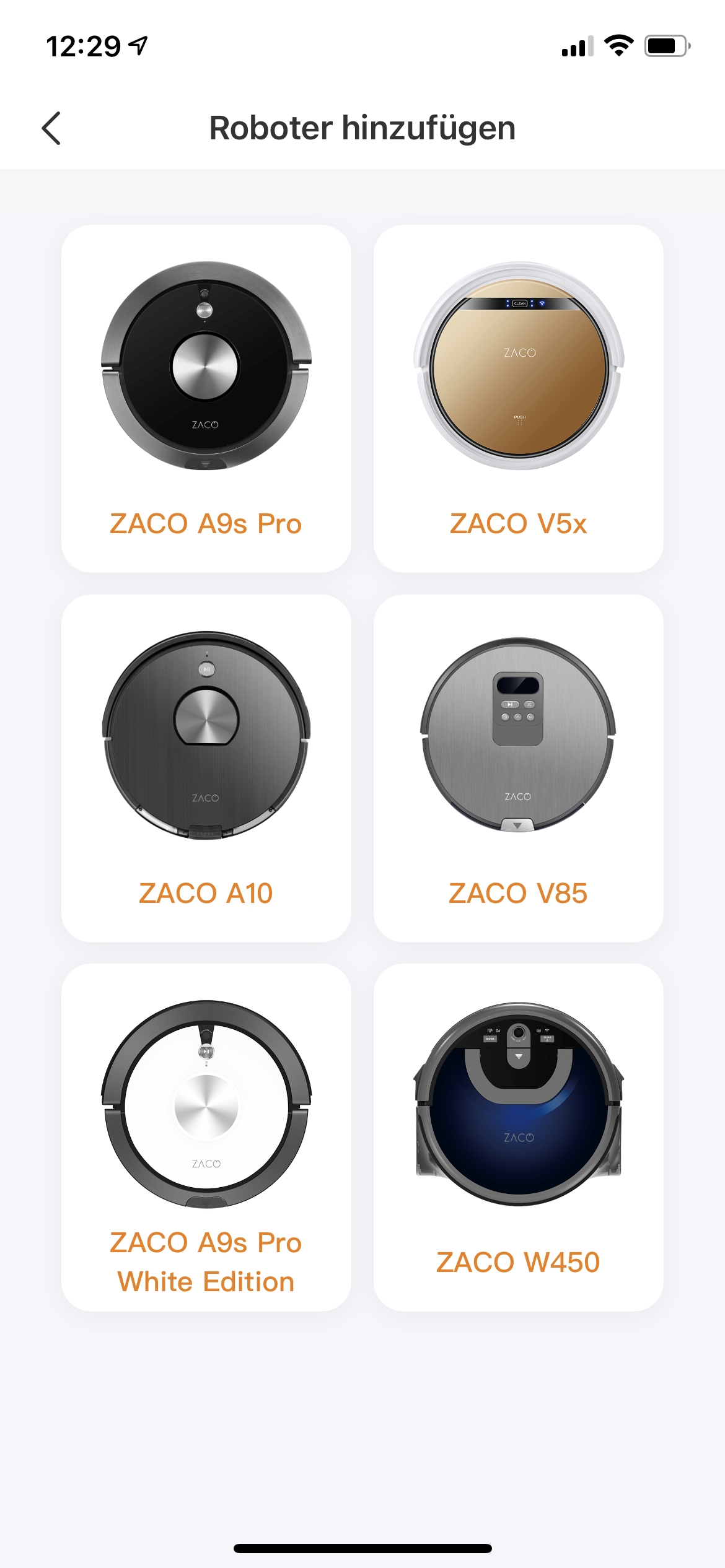Choose the ZACO V5x robot card
Screen dimensions: 725x1568
click(x=518, y=398)
